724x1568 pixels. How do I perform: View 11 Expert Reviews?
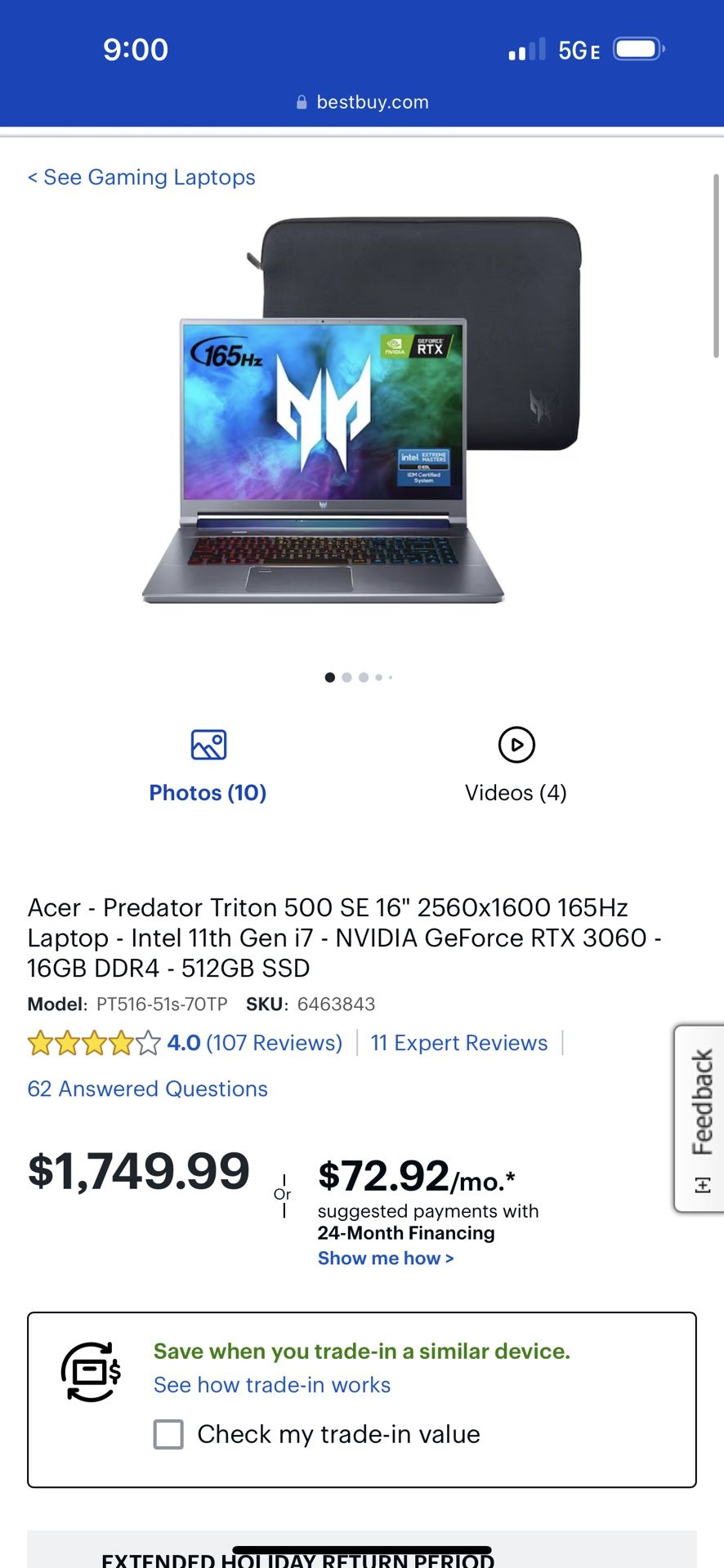(459, 1043)
